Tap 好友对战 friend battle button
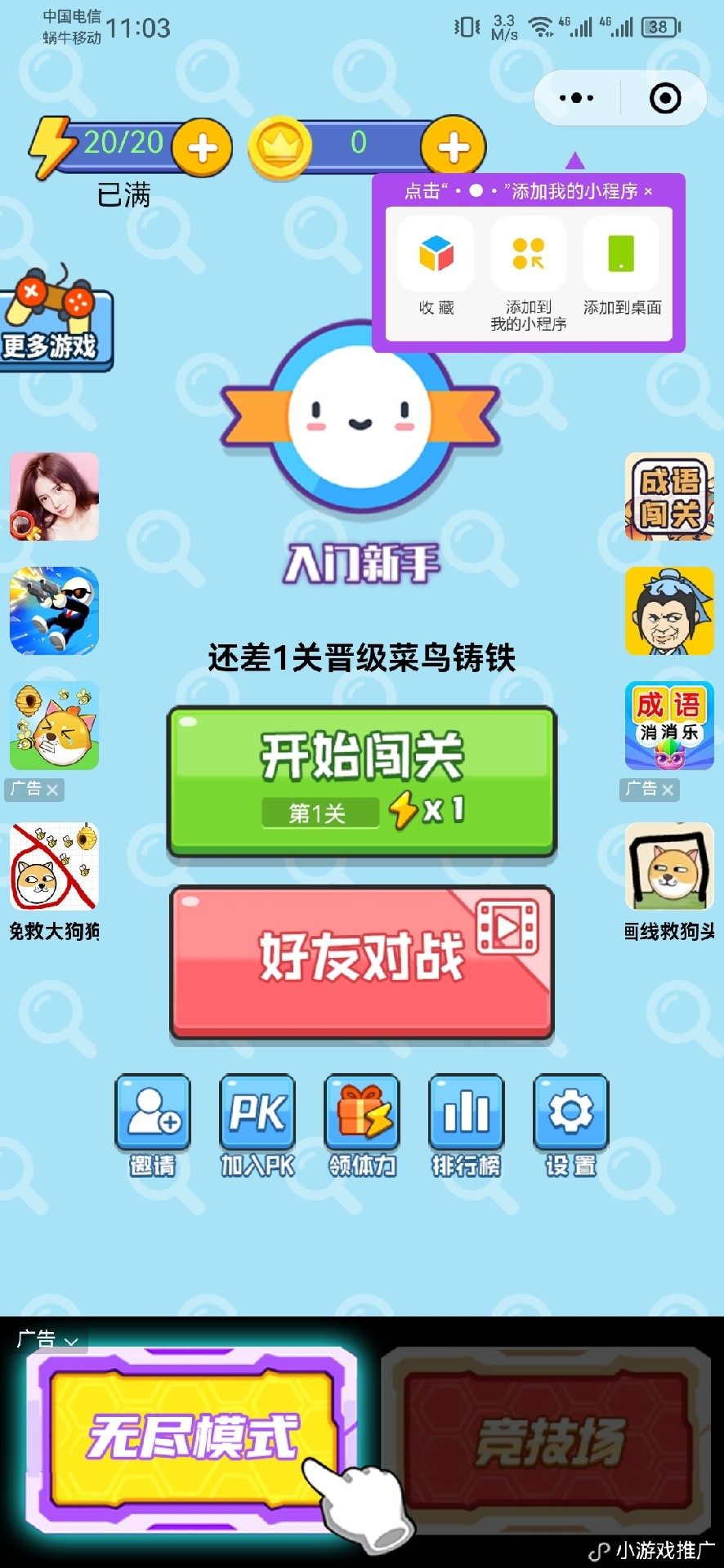 coord(361,960)
